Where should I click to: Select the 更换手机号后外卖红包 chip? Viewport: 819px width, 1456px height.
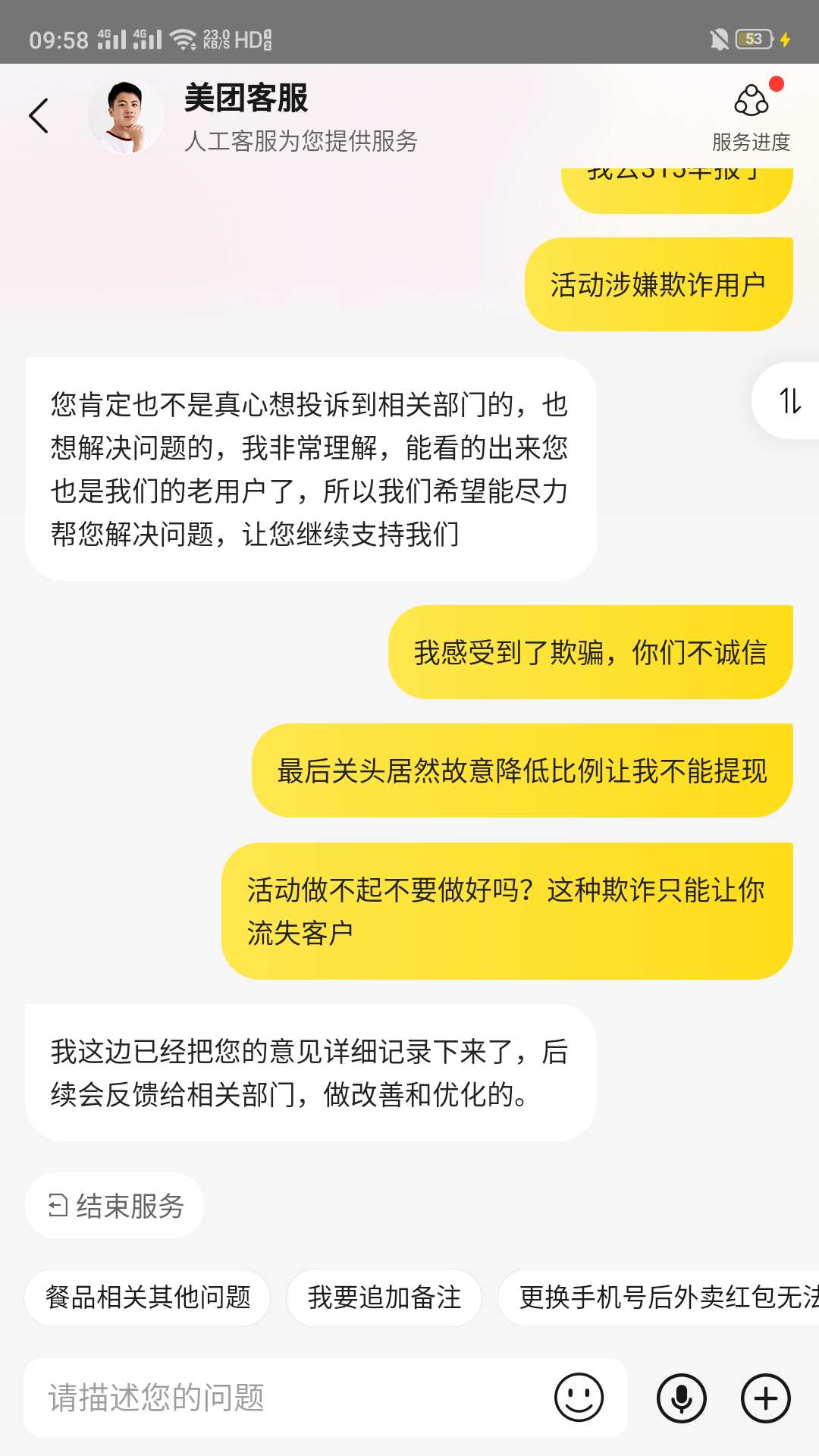point(660,1298)
